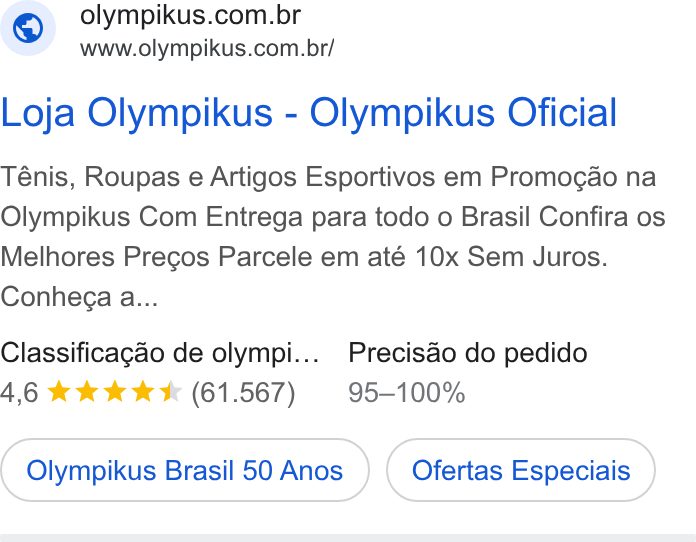This screenshot has width=696, height=542.
Task: Tap the Olympikus Brasil 50 Anos chip
Action: click(x=185, y=470)
